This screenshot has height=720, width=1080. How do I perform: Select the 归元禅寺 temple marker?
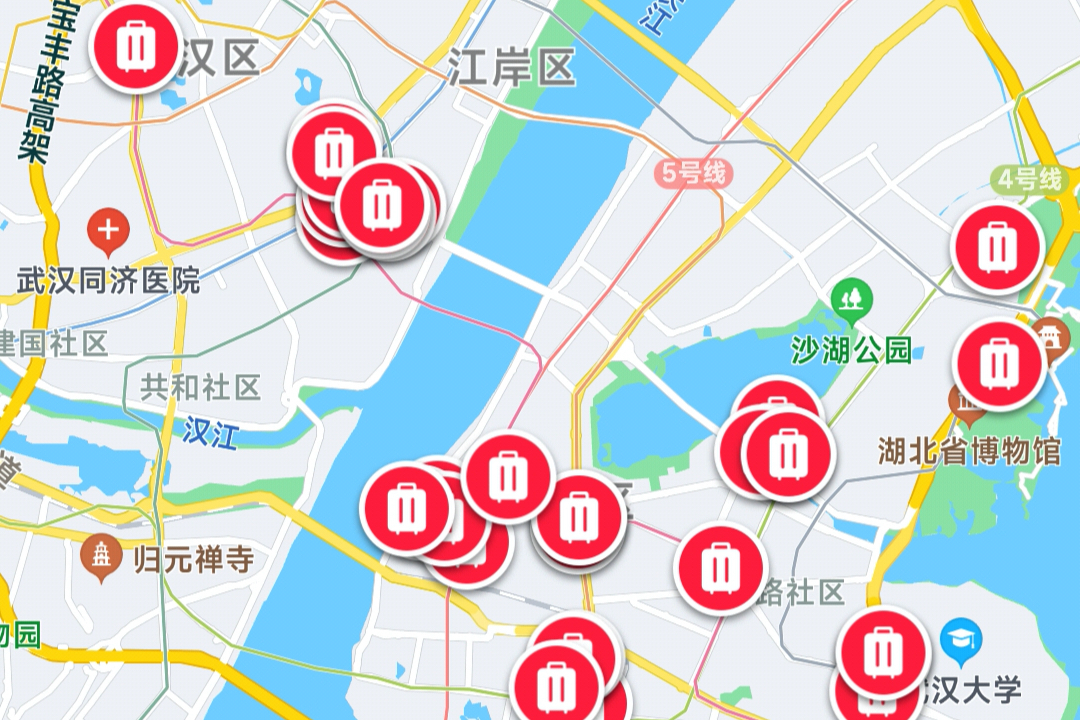[102, 557]
